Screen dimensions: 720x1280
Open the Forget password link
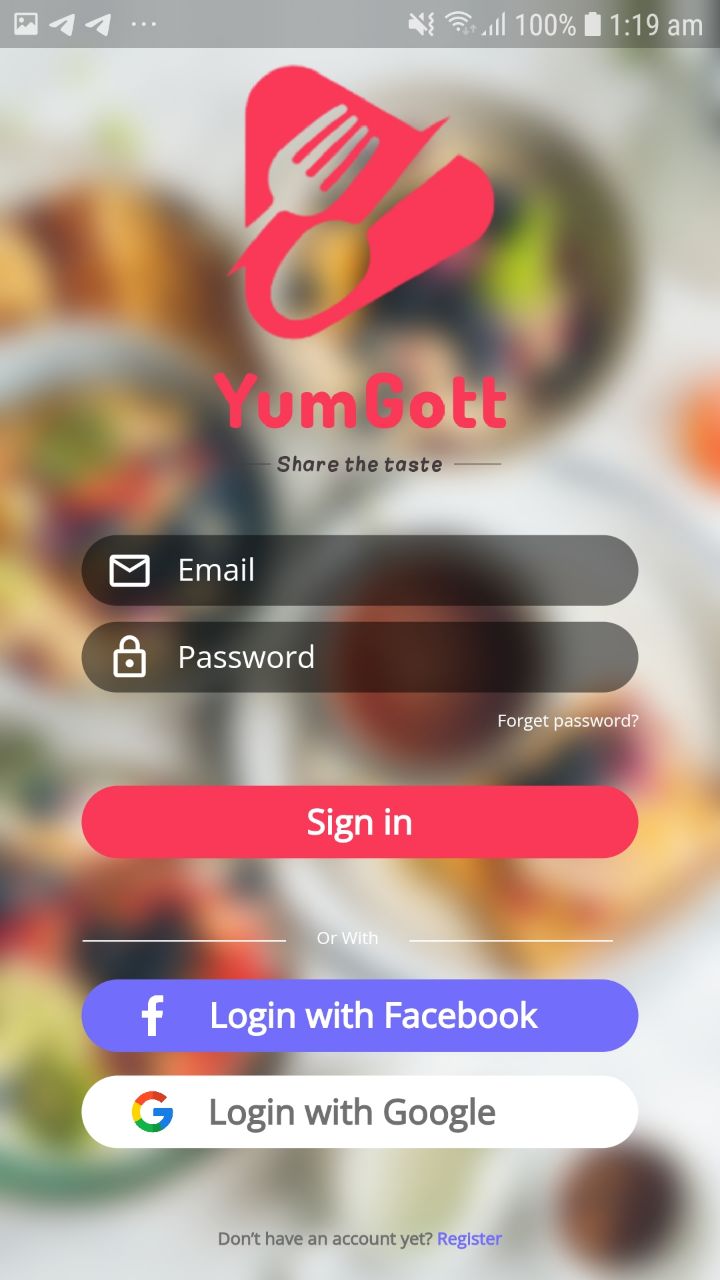coord(567,721)
